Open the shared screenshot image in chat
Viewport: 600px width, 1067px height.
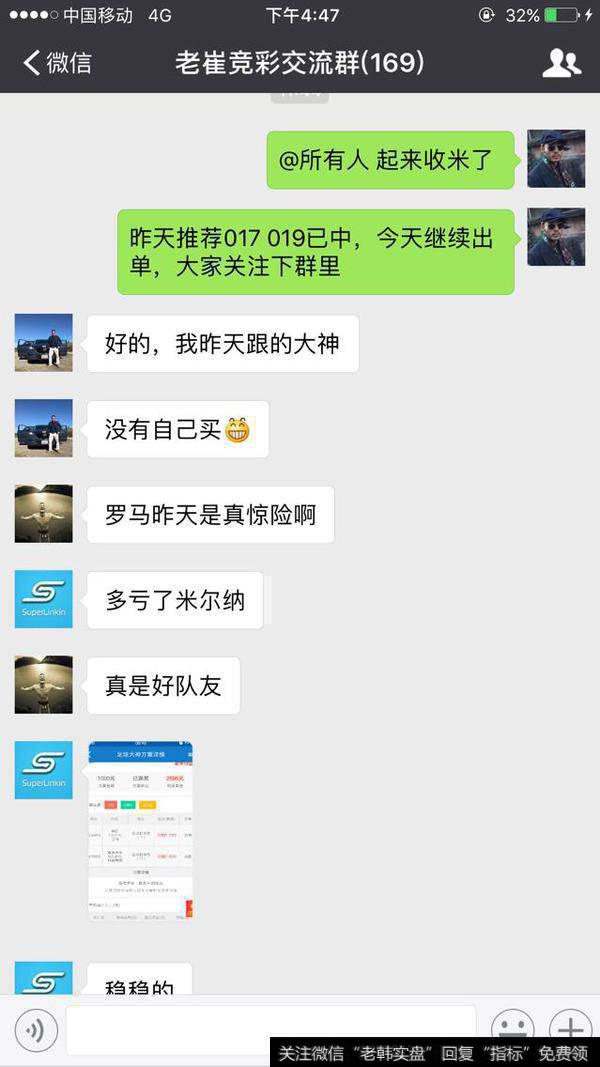pyautogui.click(x=140, y=830)
